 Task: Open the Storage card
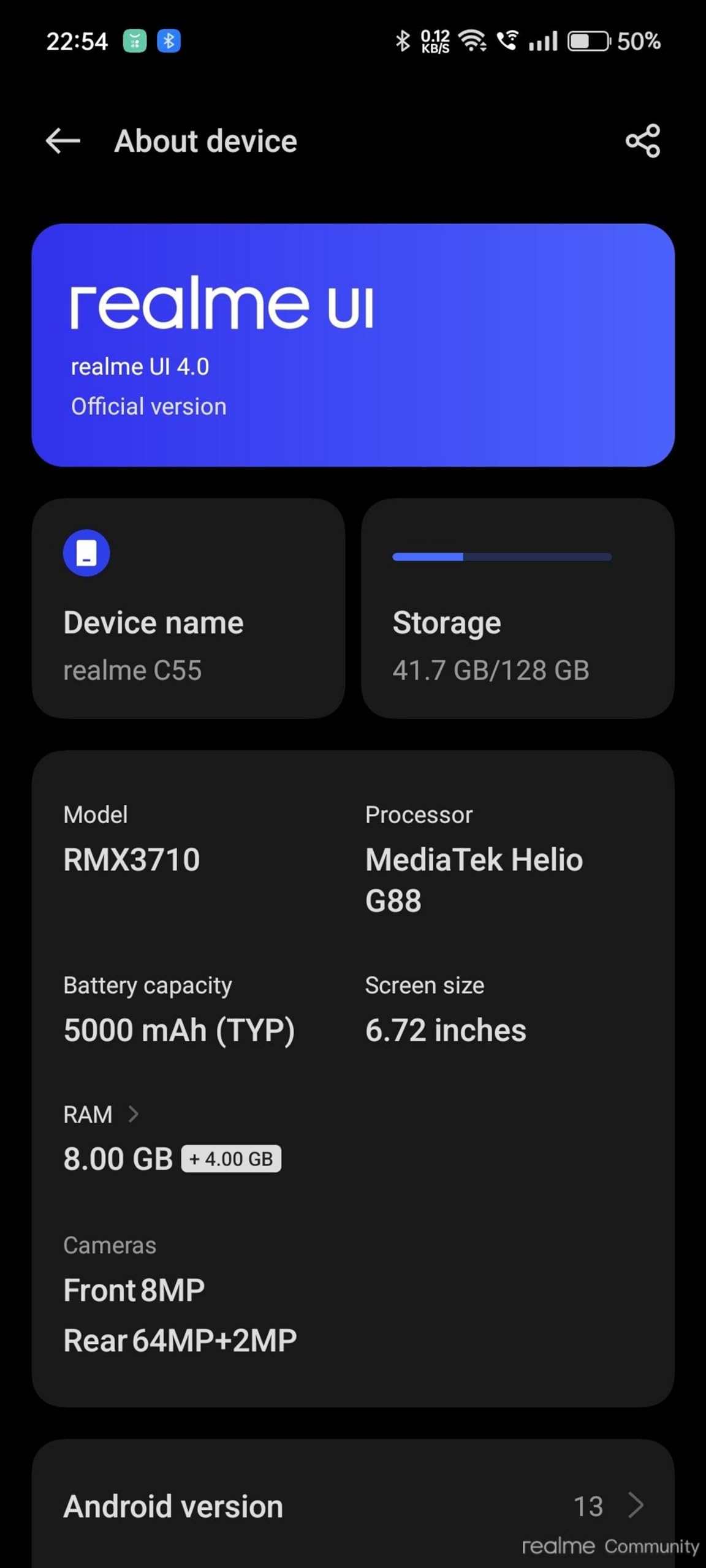click(x=518, y=608)
